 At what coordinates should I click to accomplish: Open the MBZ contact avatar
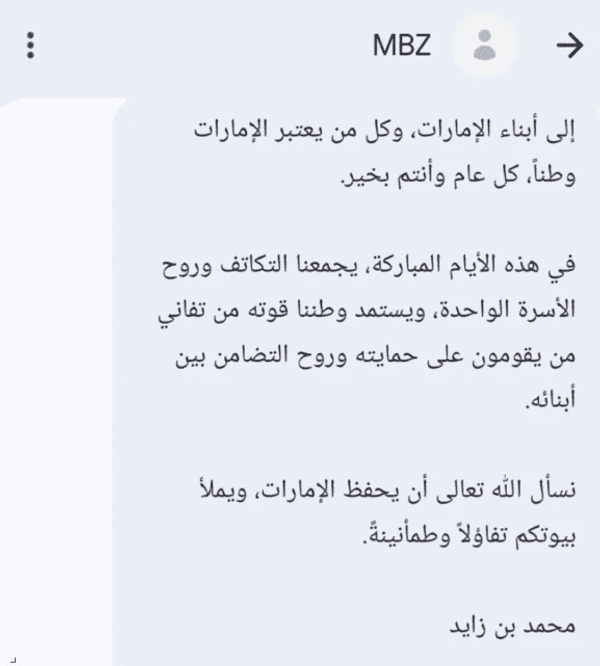click(x=485, y=46)
